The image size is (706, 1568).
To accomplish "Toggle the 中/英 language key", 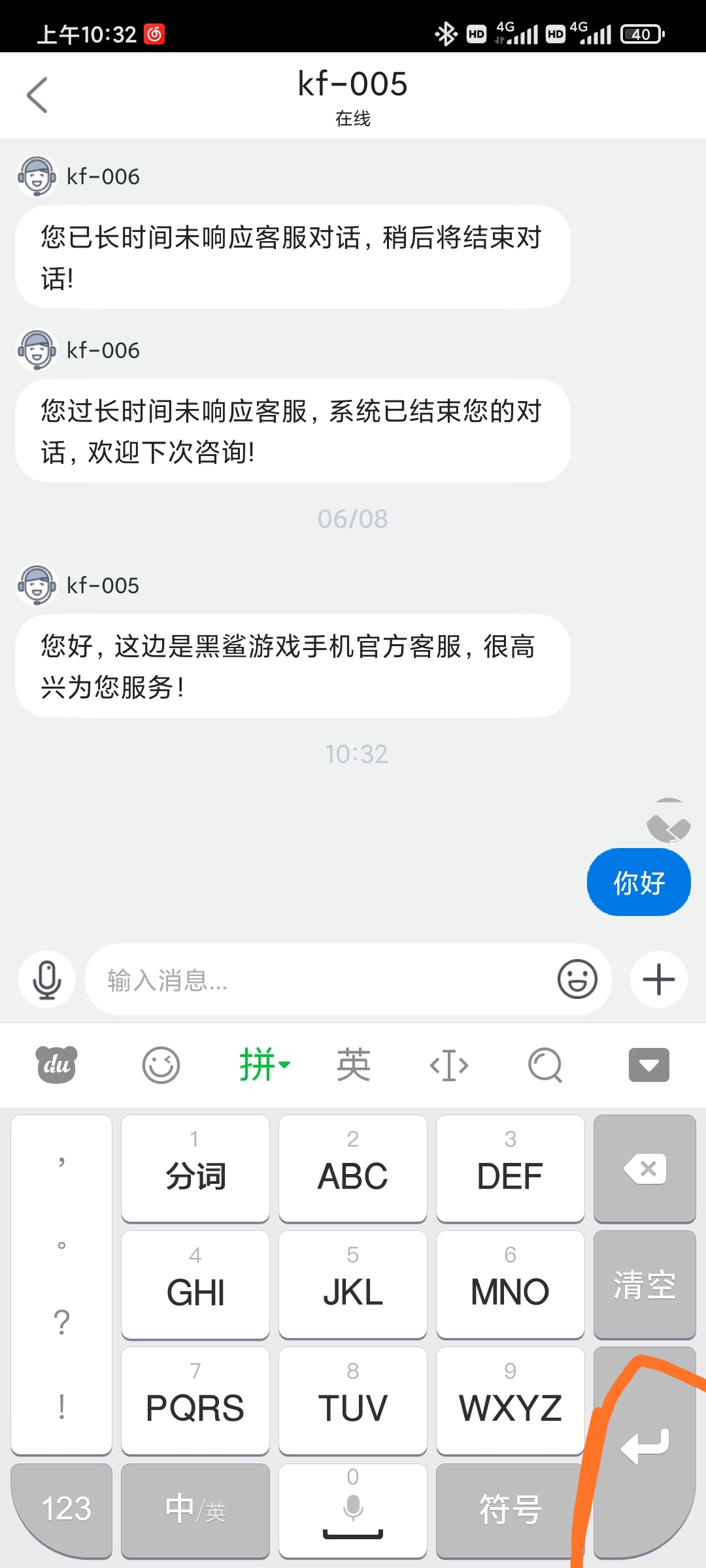I will coord(195,1509).
